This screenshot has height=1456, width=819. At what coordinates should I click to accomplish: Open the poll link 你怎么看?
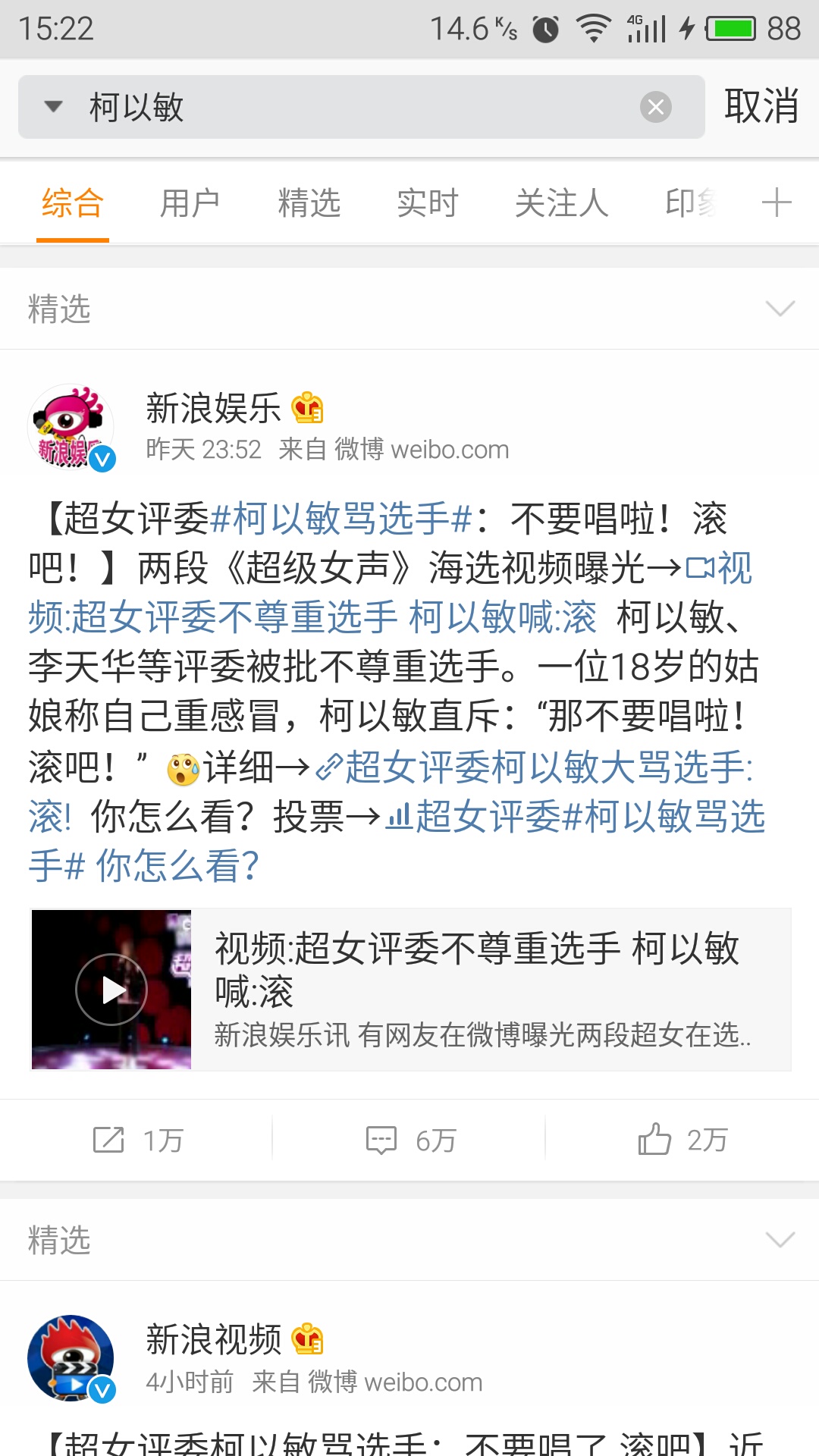[576, 817]
